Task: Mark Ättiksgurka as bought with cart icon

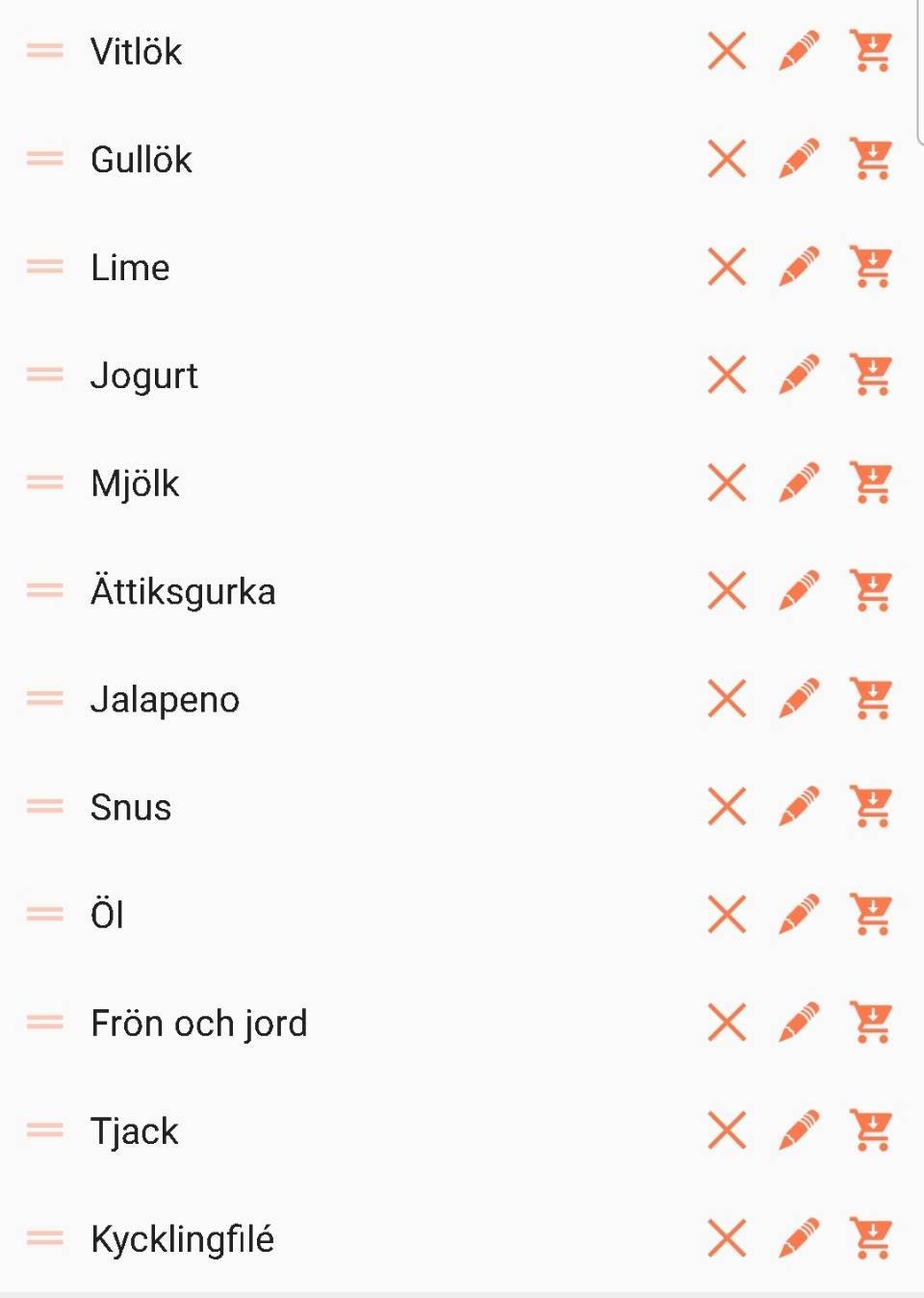Action: (871, 590)
